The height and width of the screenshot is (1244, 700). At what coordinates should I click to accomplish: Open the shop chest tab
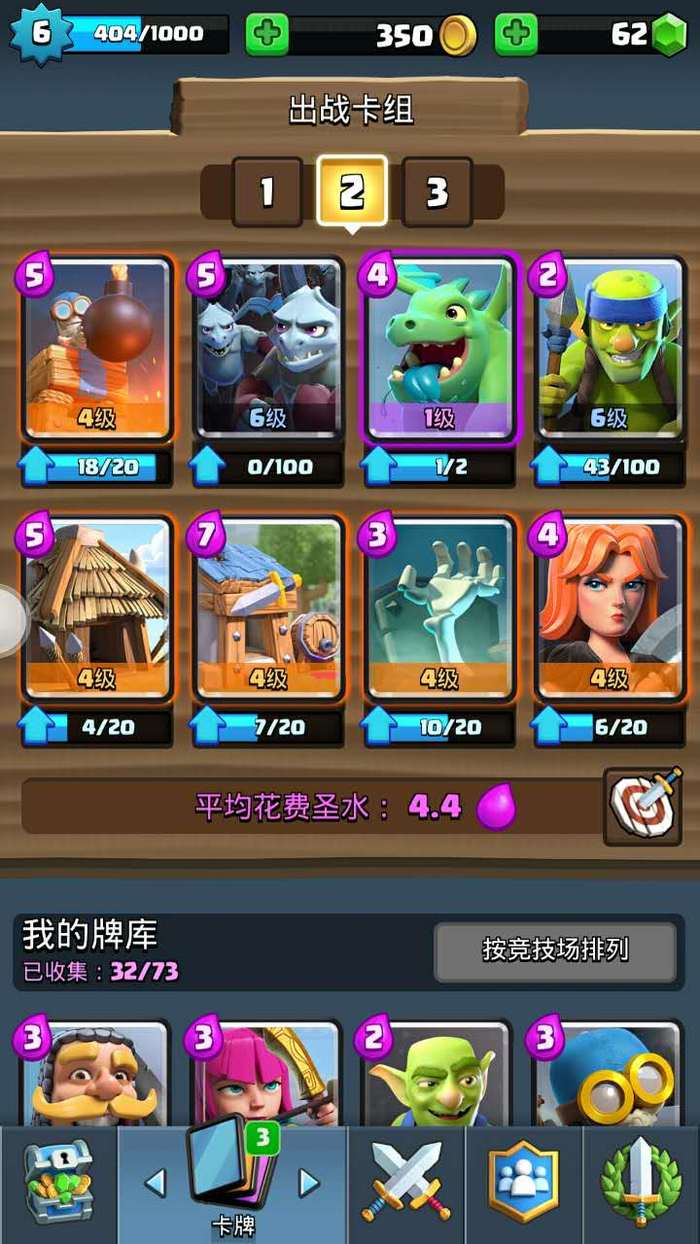coord(58,1182)
